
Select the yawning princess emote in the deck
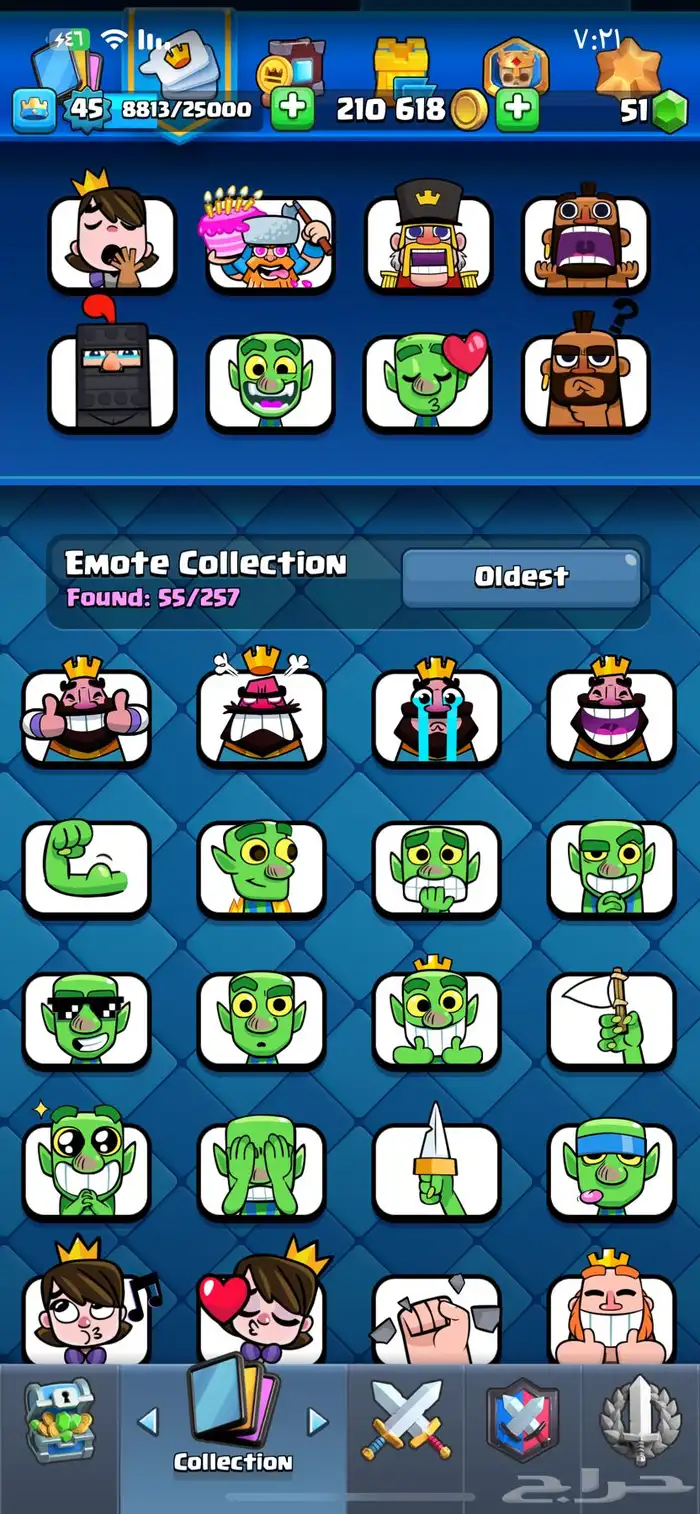pos(112,242)
